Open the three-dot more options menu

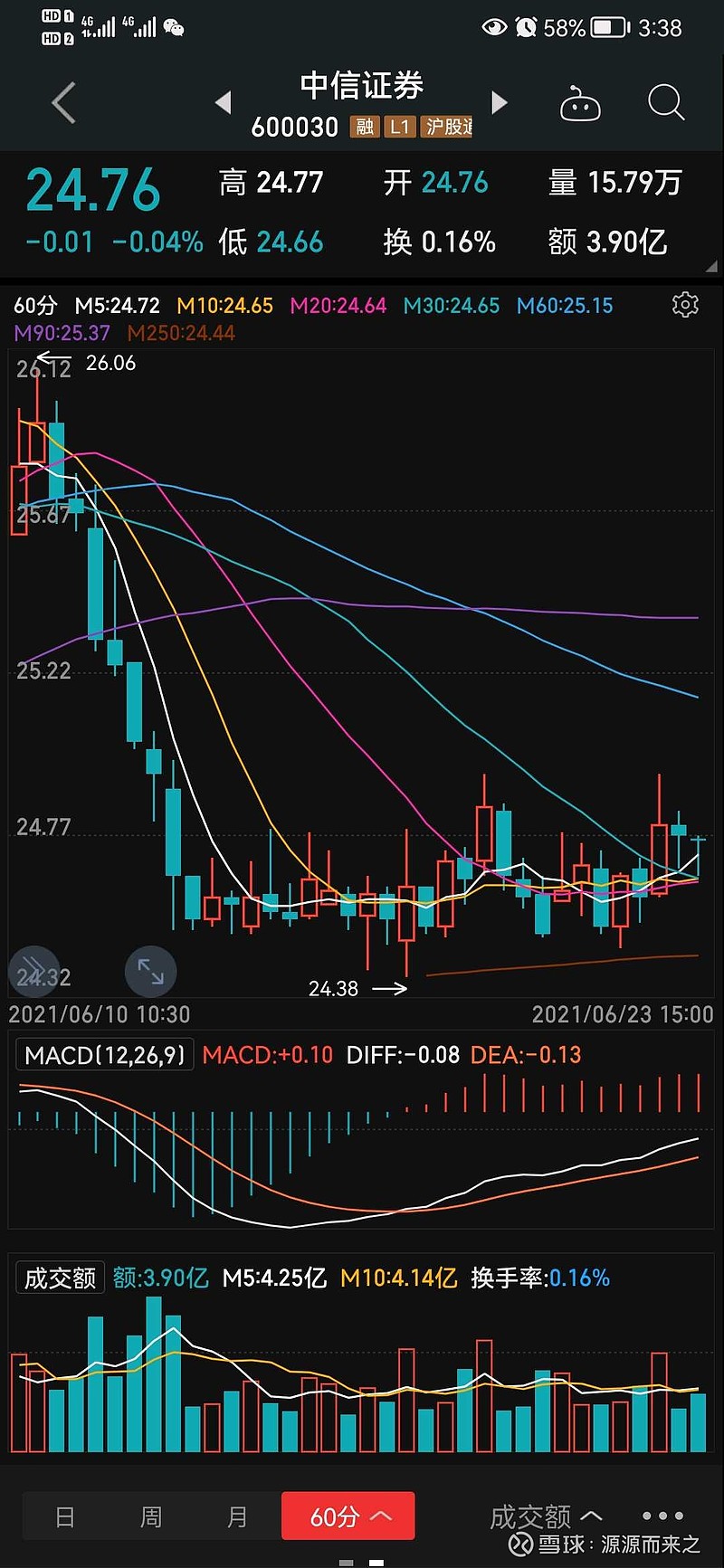tap(662, 1516)
